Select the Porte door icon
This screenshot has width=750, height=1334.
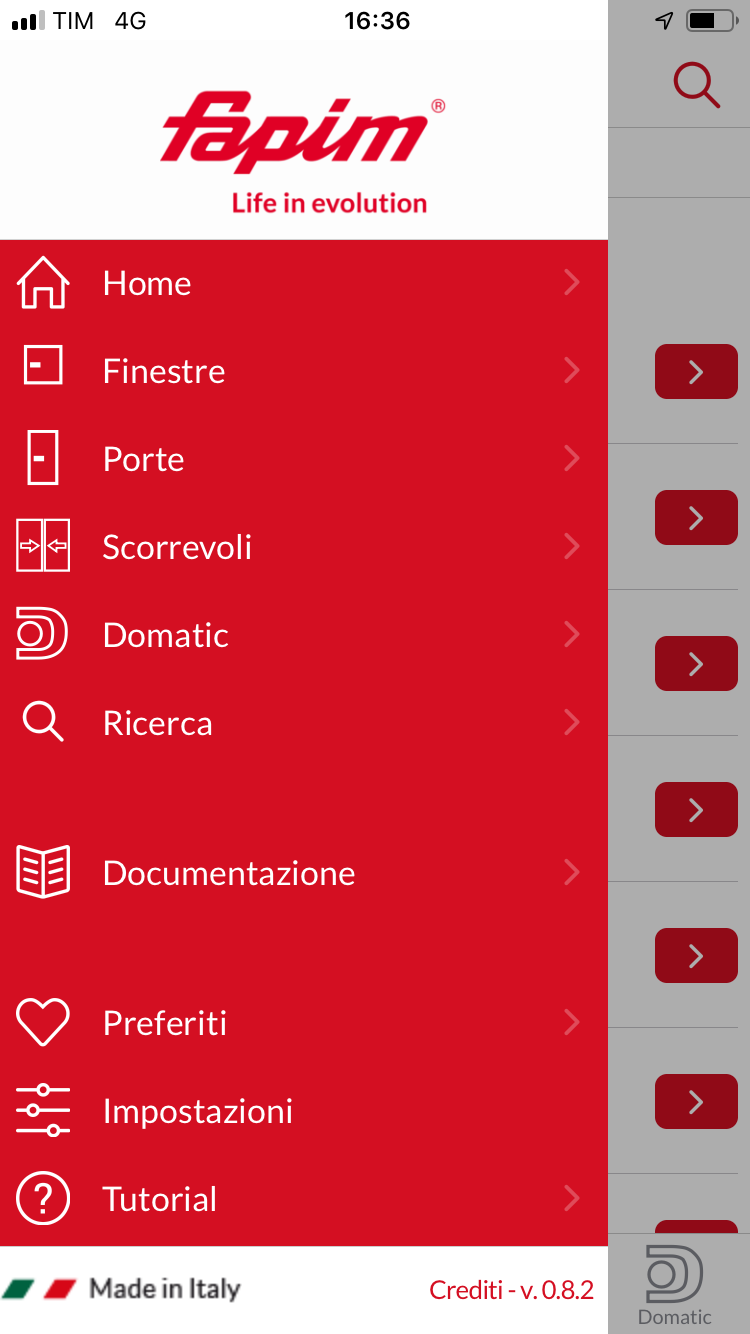42,458
